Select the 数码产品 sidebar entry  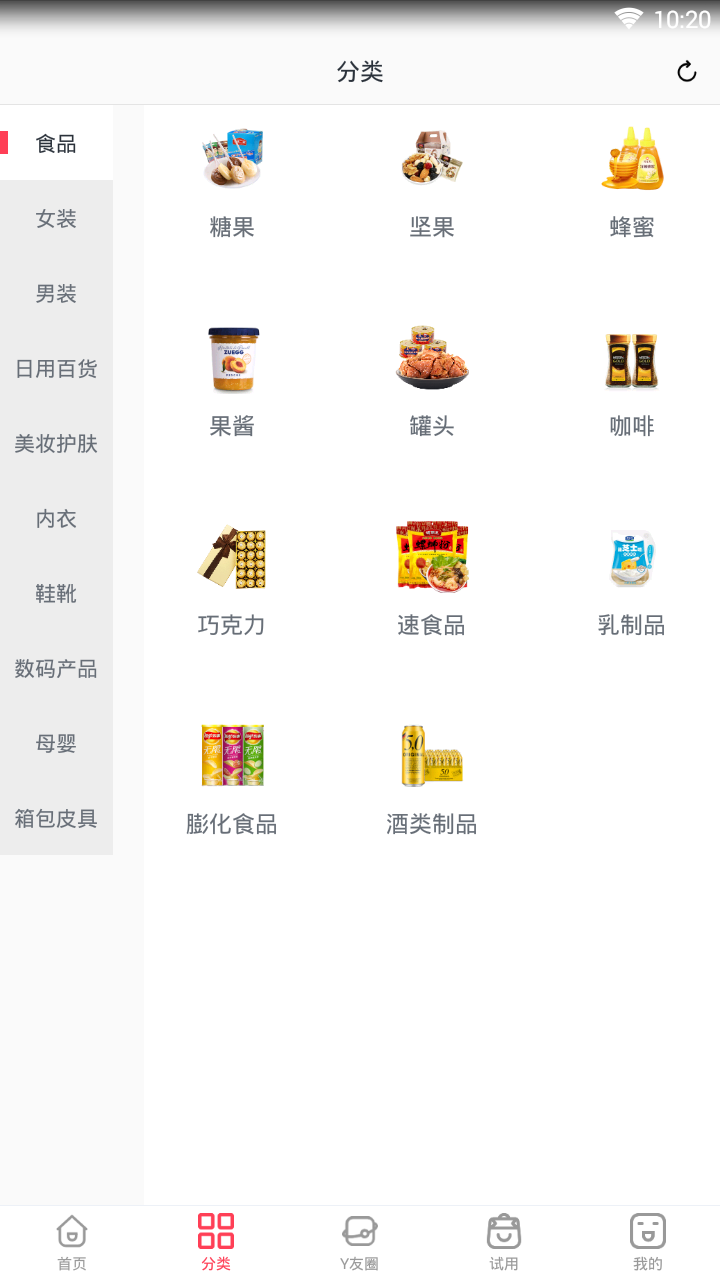56,668
